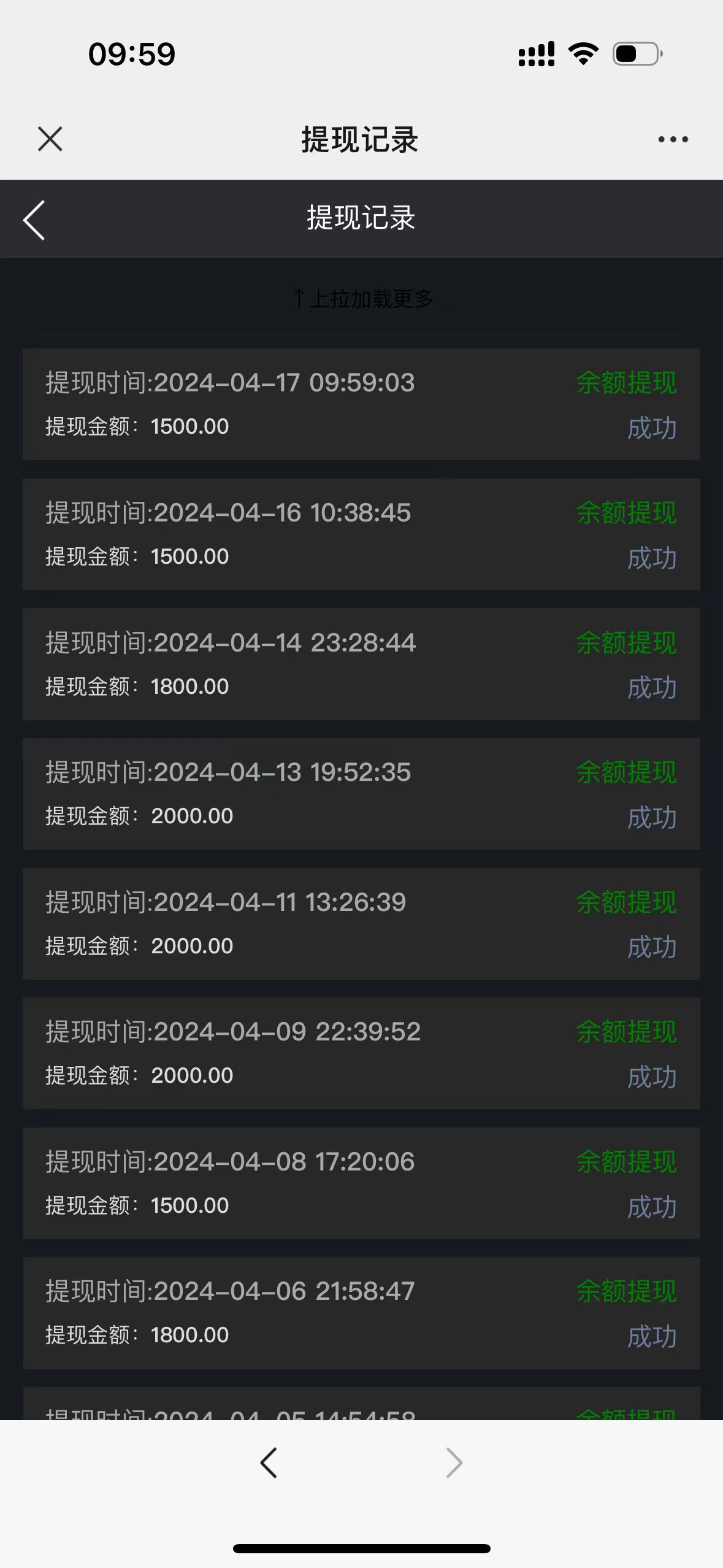
Task: Tap the browser back arrow at bottom
Action: [x=269, y=1463]
